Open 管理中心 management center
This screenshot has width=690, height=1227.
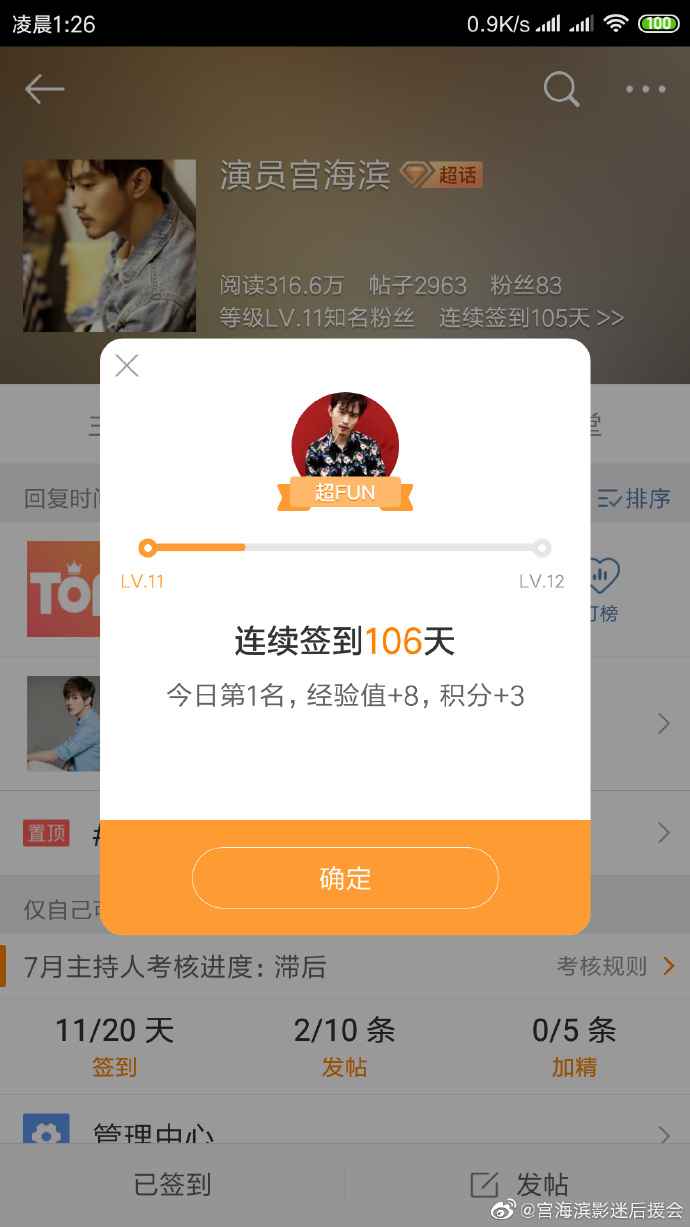[152, 1134]
